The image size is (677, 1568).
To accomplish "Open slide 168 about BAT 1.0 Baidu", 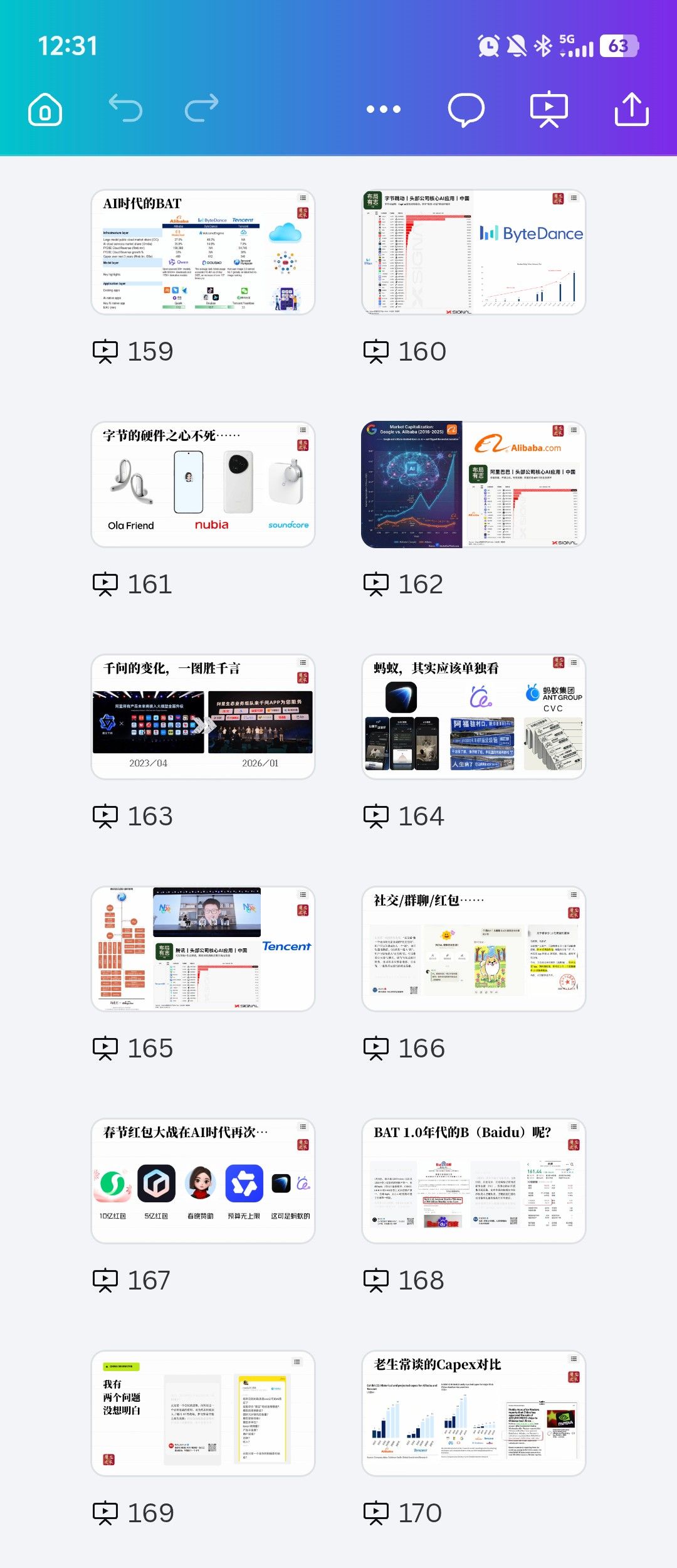I will point(474,1180).
